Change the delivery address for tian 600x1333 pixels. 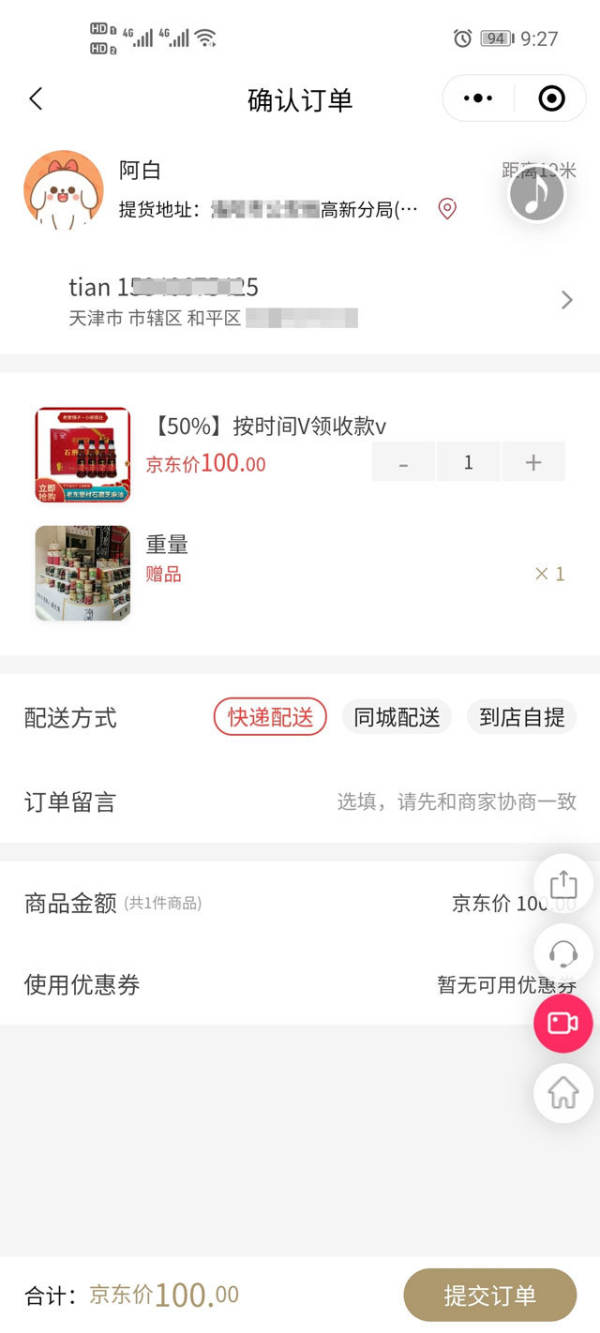pos(566,300)
